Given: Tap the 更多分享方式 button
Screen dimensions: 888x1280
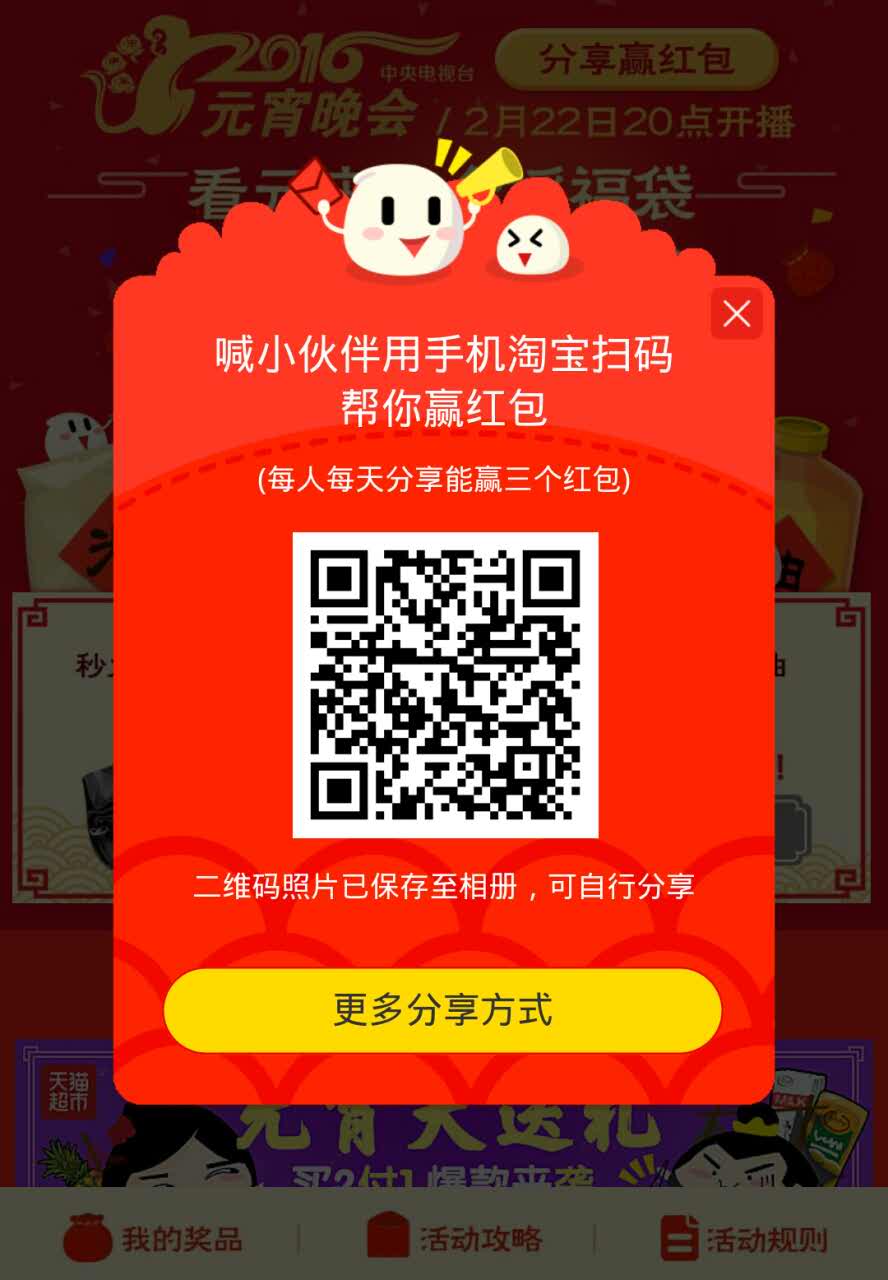Looking at the screenshot, I should pos(443,1010).
